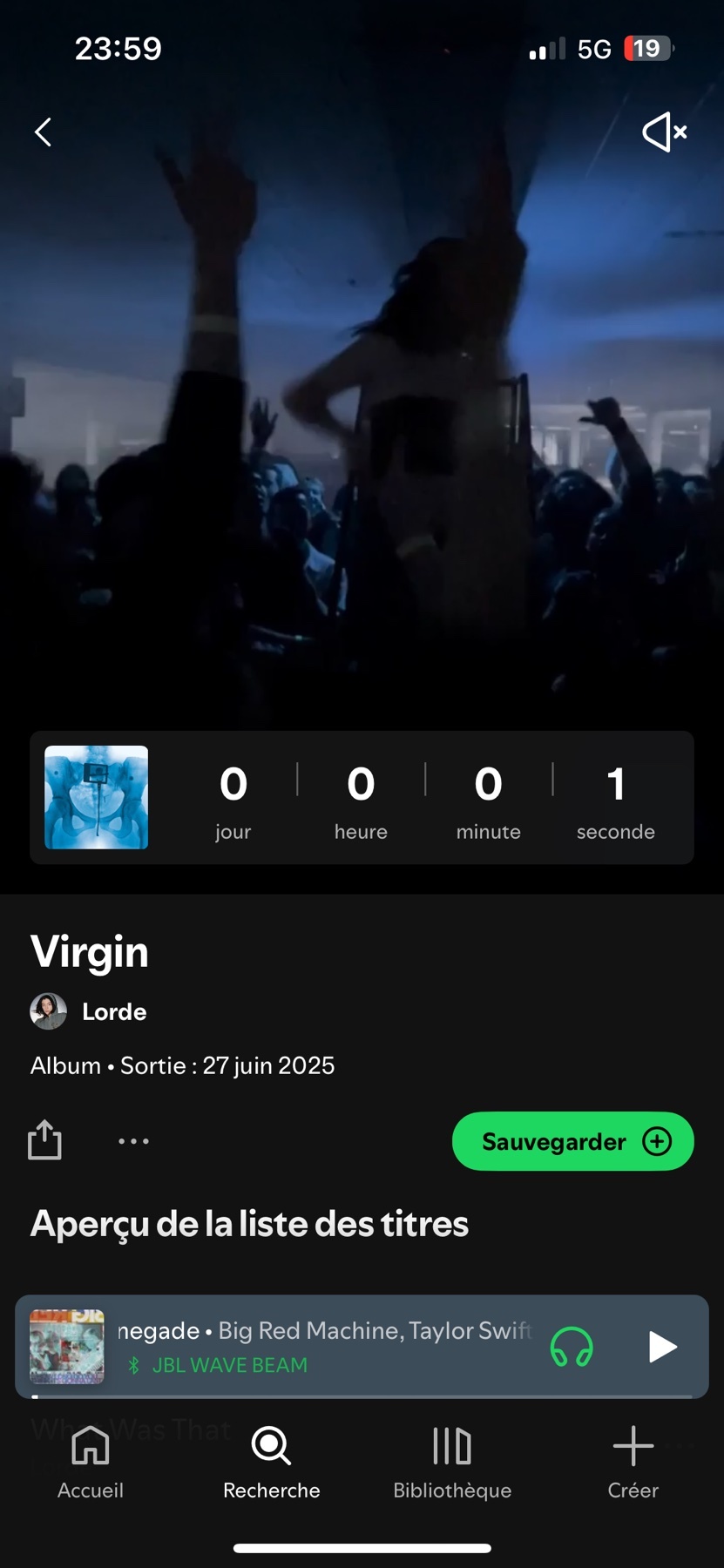Open the headphones device picker
724x1568 pixels.
[572, 1348]
